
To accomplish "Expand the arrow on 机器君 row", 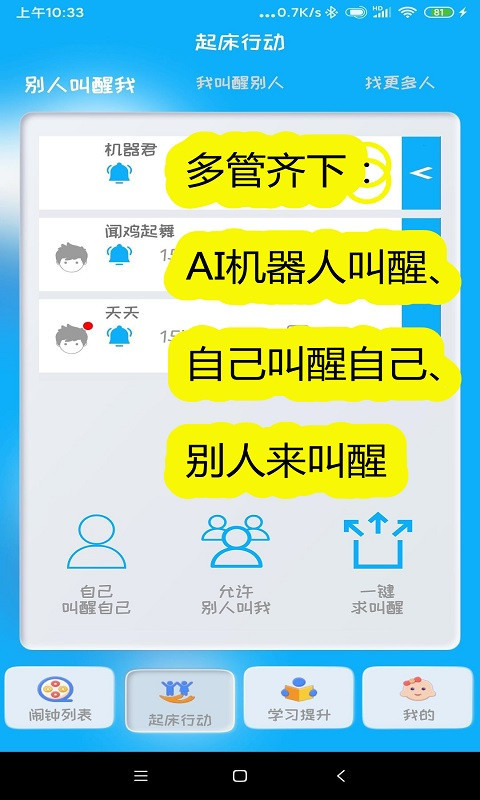I will pos(421,173).
